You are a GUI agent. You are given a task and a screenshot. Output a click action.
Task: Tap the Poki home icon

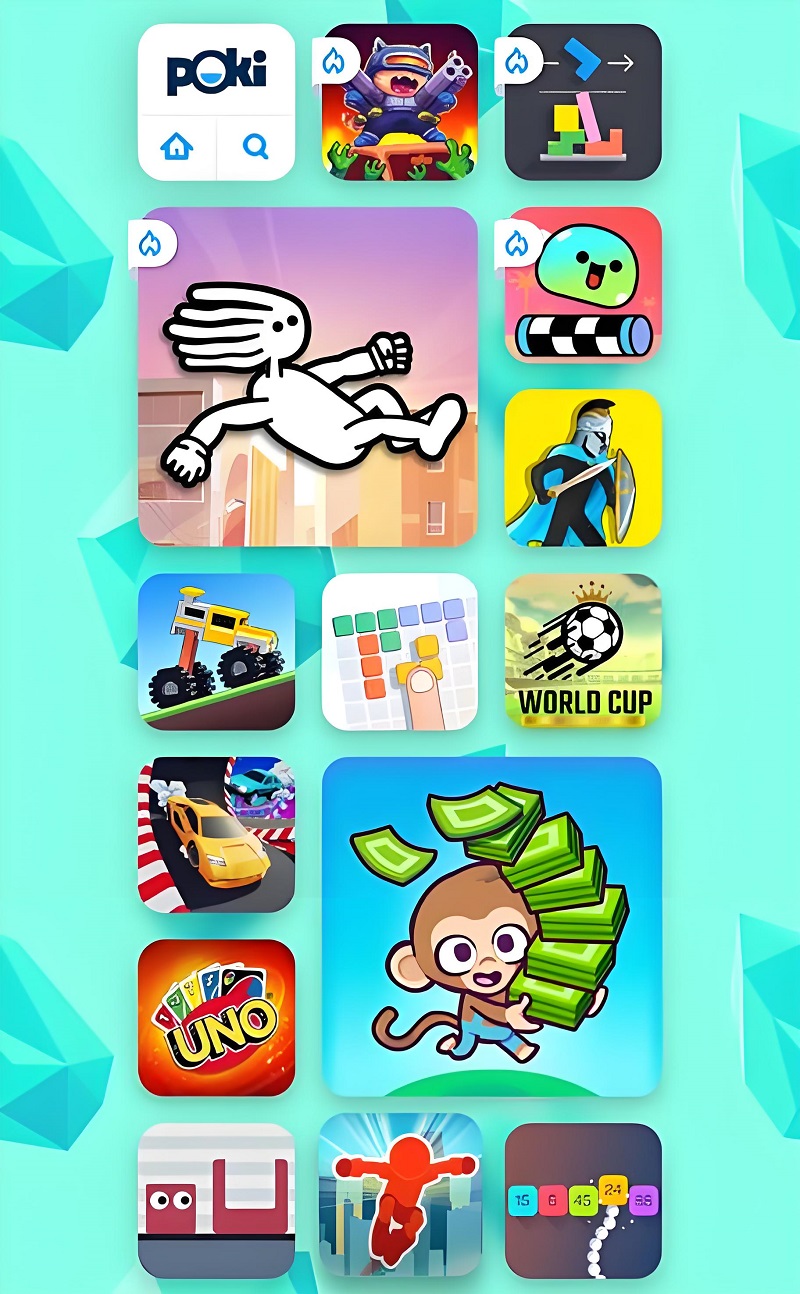click(x=177, y=148)
